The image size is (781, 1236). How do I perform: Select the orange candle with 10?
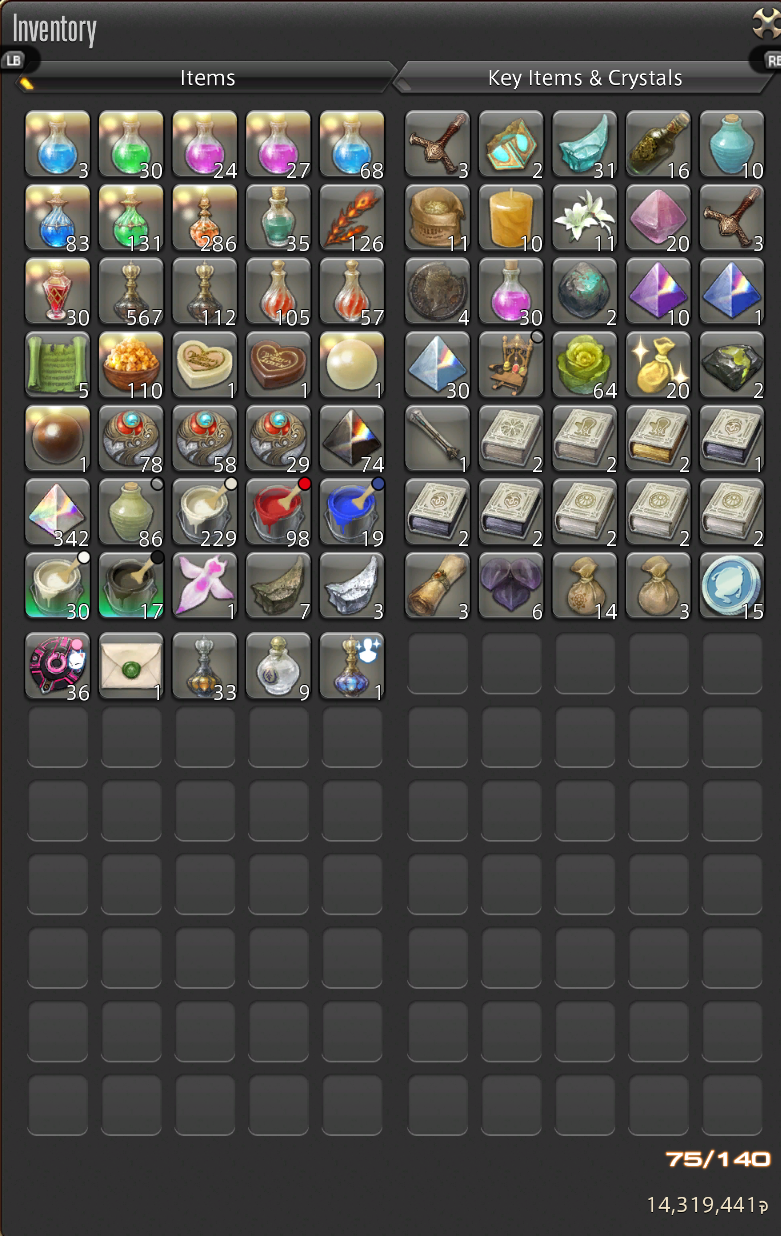(x=511, y=216)
